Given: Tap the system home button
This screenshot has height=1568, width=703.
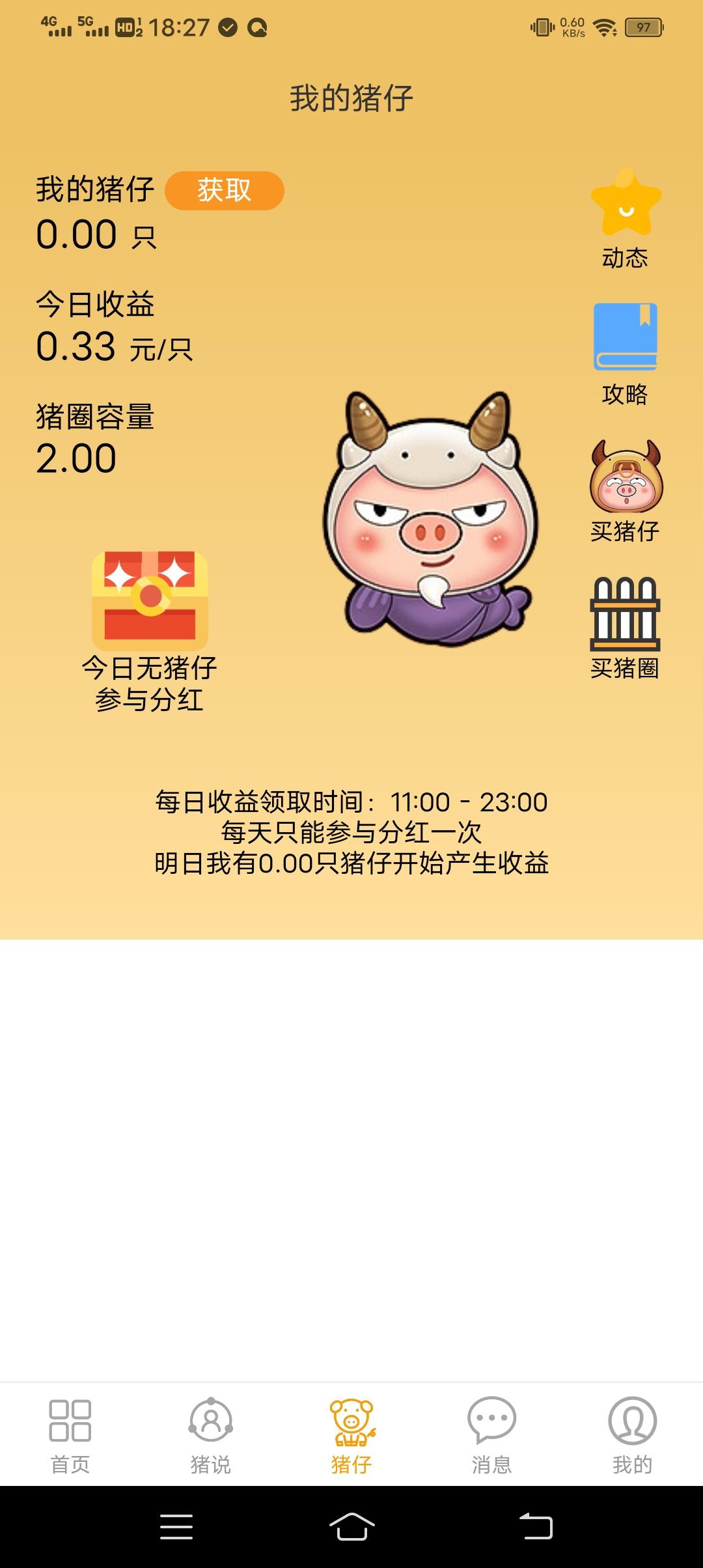Looking at the screenshot, I should coord(351,1526).
